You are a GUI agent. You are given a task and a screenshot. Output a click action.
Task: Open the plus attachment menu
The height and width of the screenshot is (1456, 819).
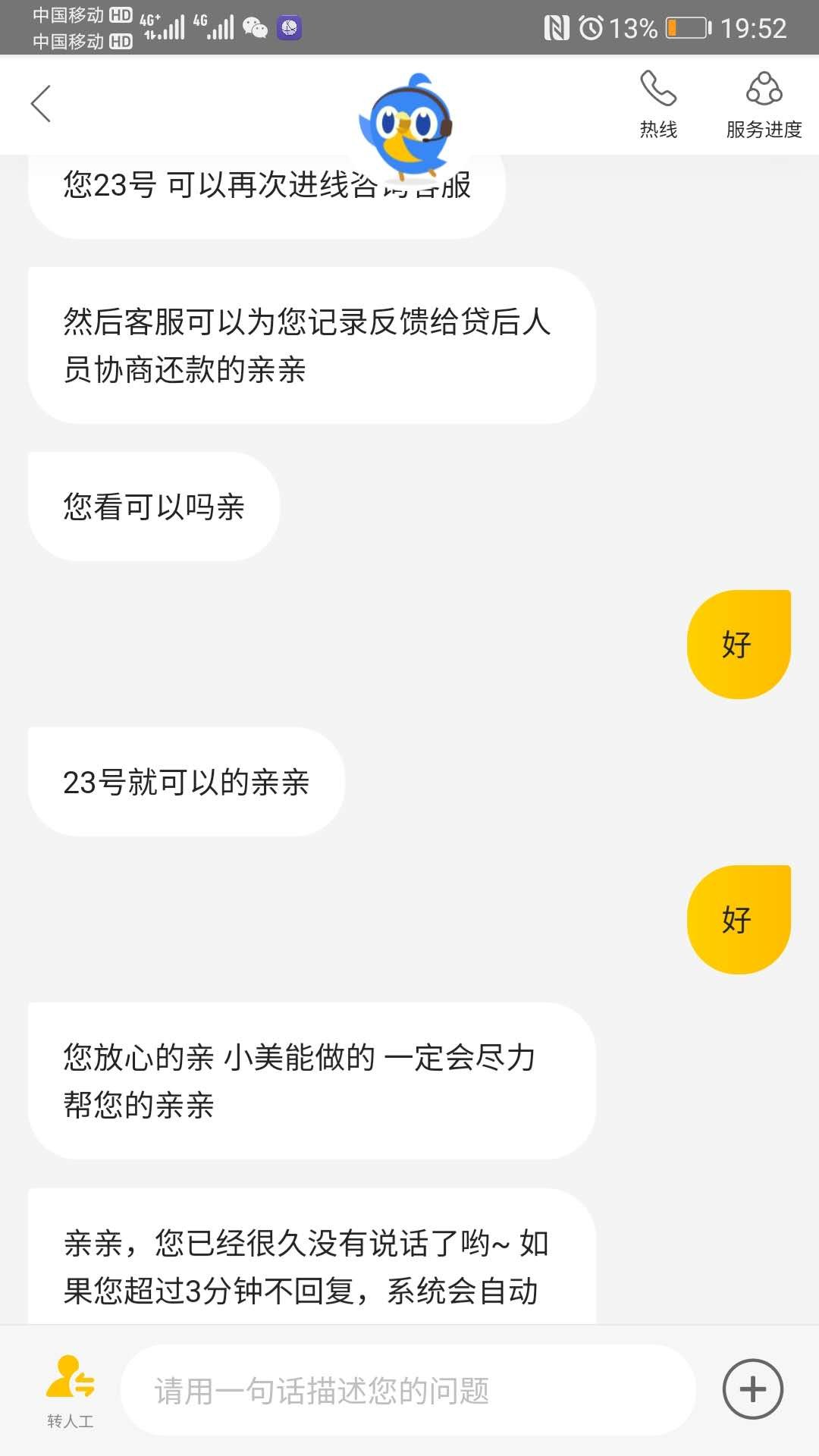pyautogui.click(x=752, y=1389)
